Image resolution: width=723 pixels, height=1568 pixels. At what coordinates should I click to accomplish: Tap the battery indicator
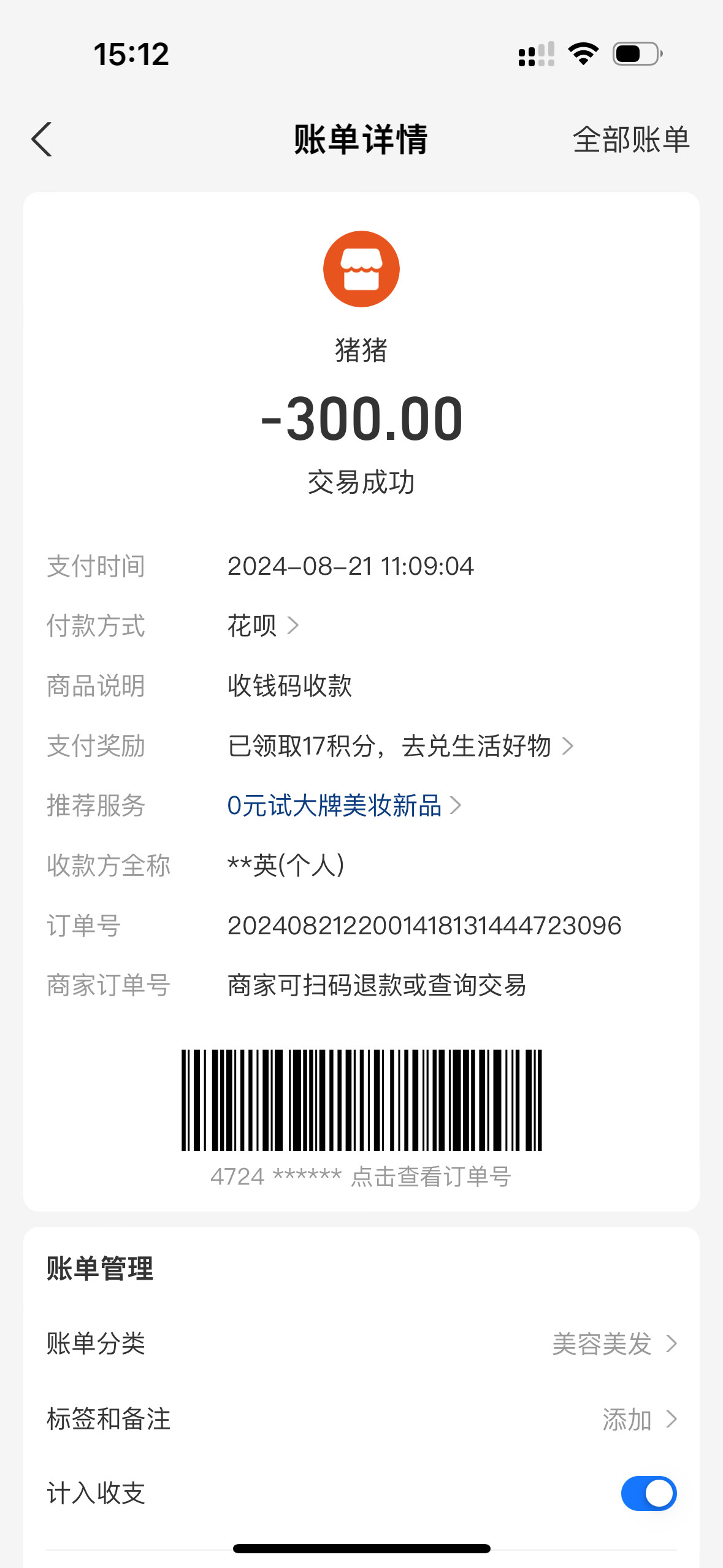pyautogui.click(x=636, y=55)
